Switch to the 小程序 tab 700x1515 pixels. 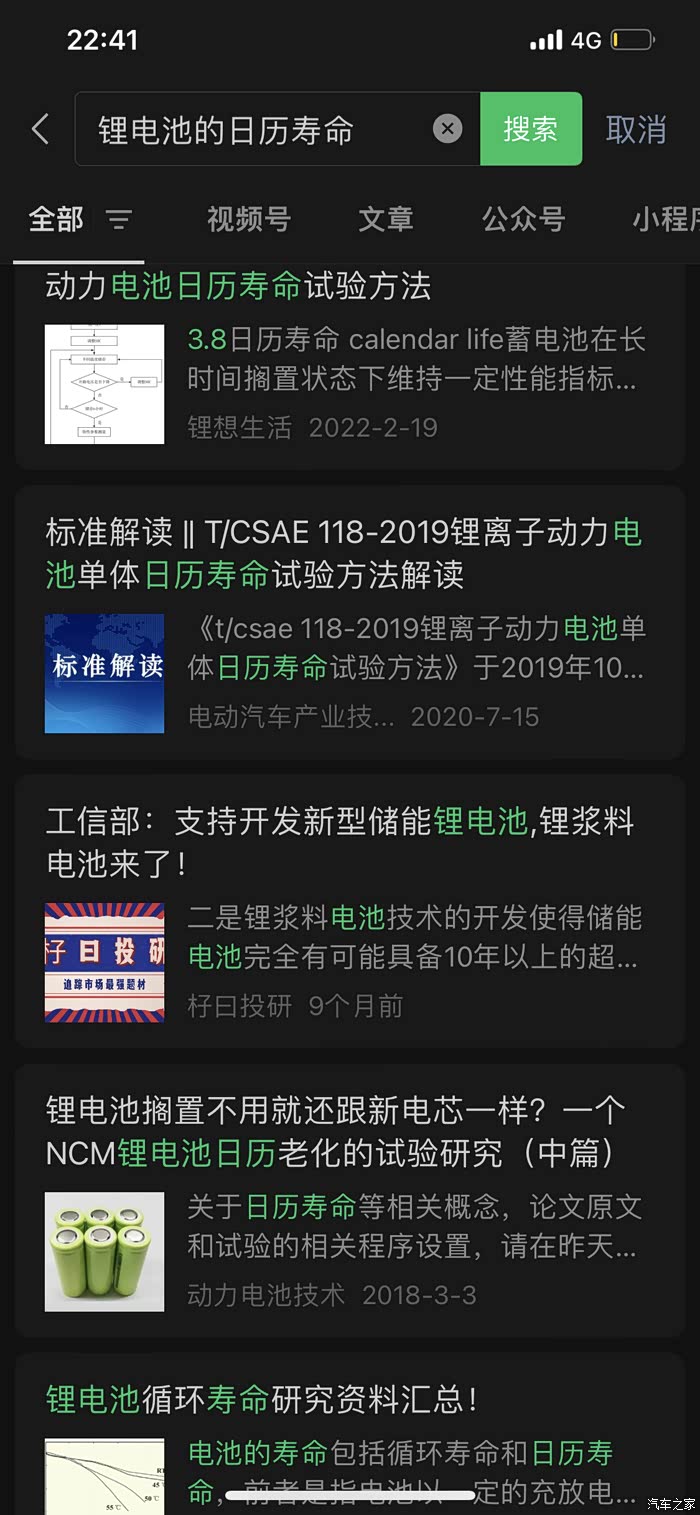pyautogui.click(x=665, y=219)
